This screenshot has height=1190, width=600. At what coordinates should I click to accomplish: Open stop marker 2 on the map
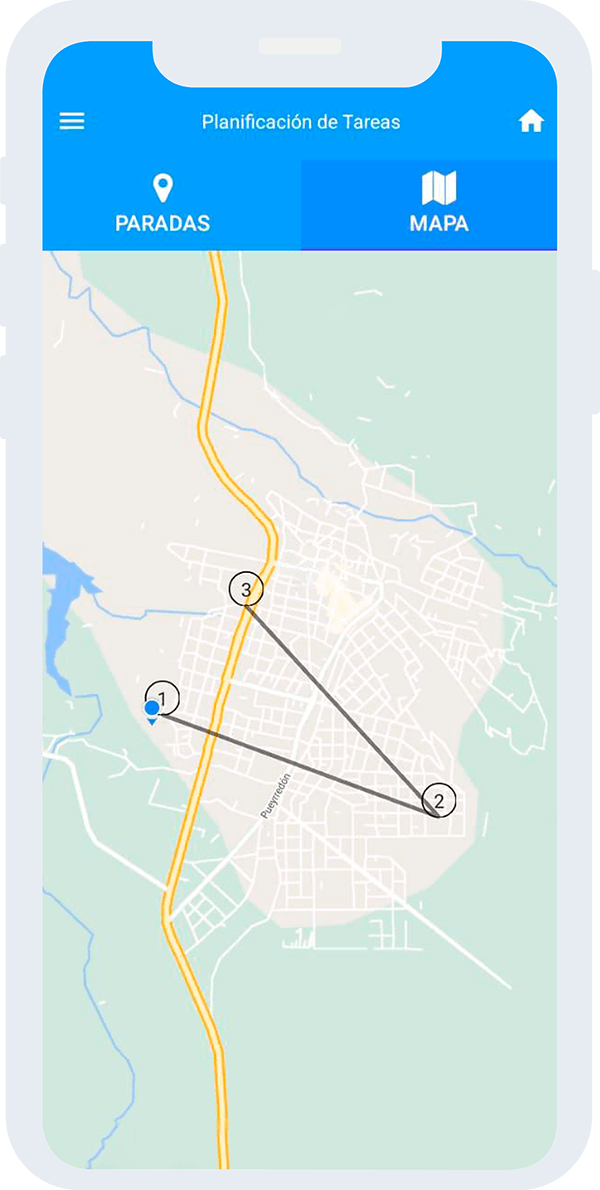(439, 799)
